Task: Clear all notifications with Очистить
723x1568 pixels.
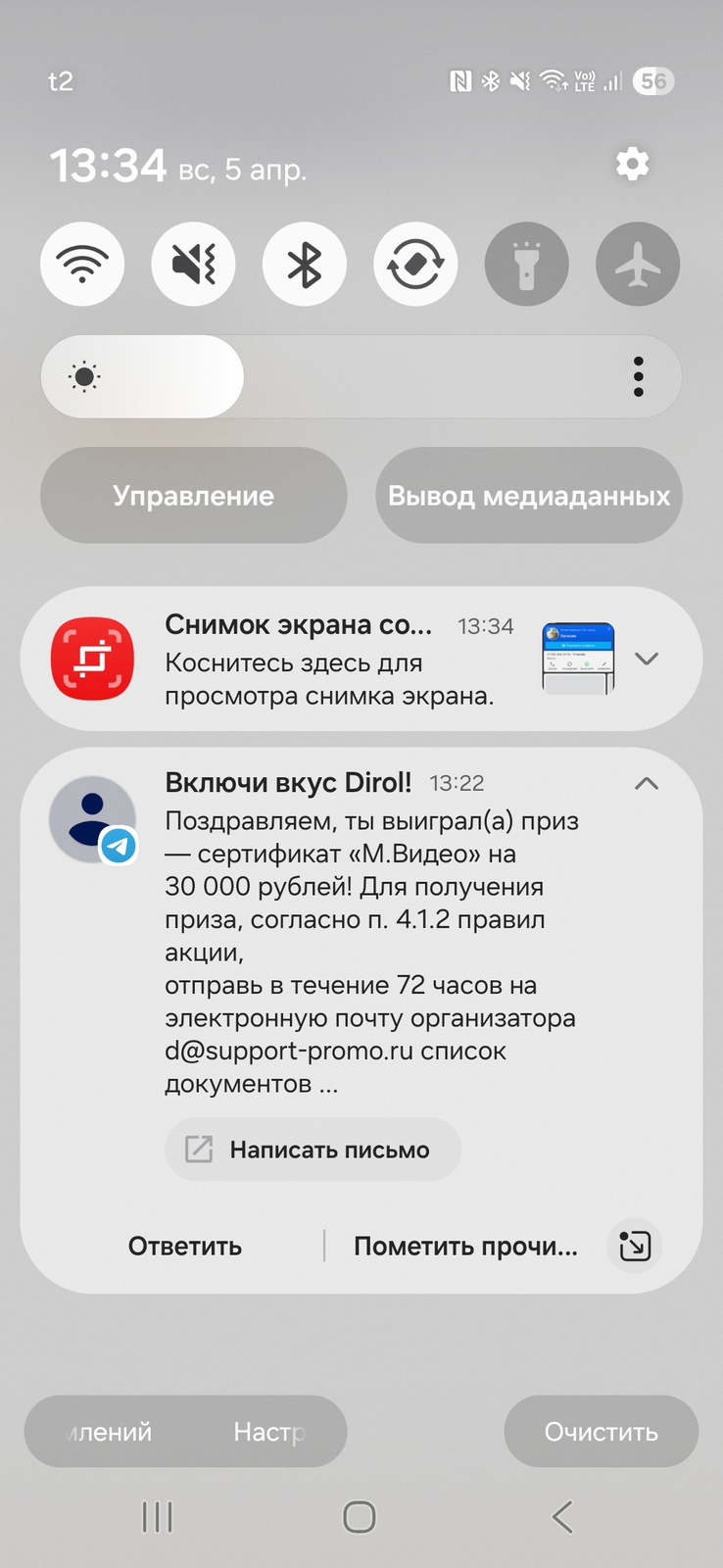Action: click(x=601, y=1432)
